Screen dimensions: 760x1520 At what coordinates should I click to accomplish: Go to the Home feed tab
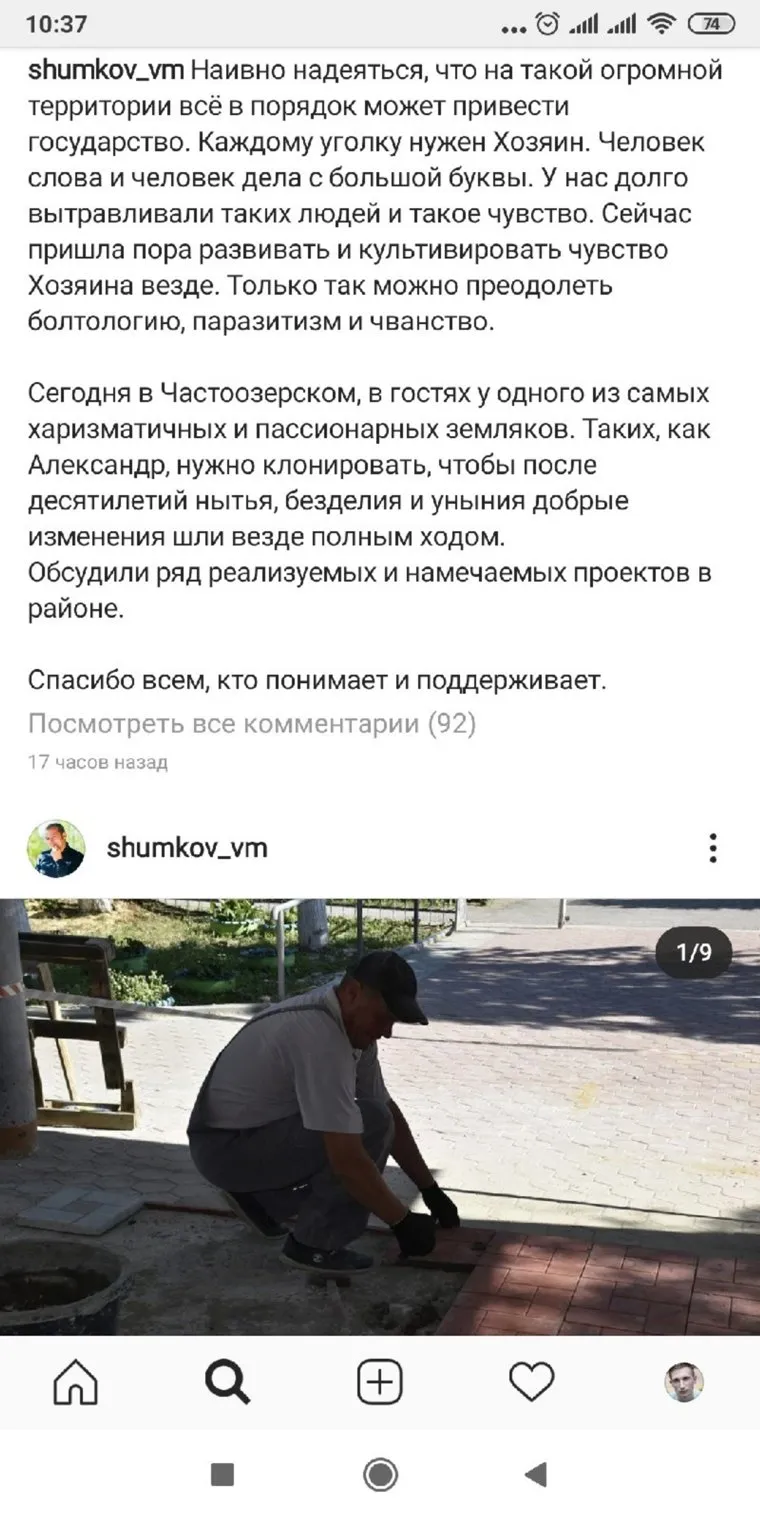click(x=76, y=1383)
